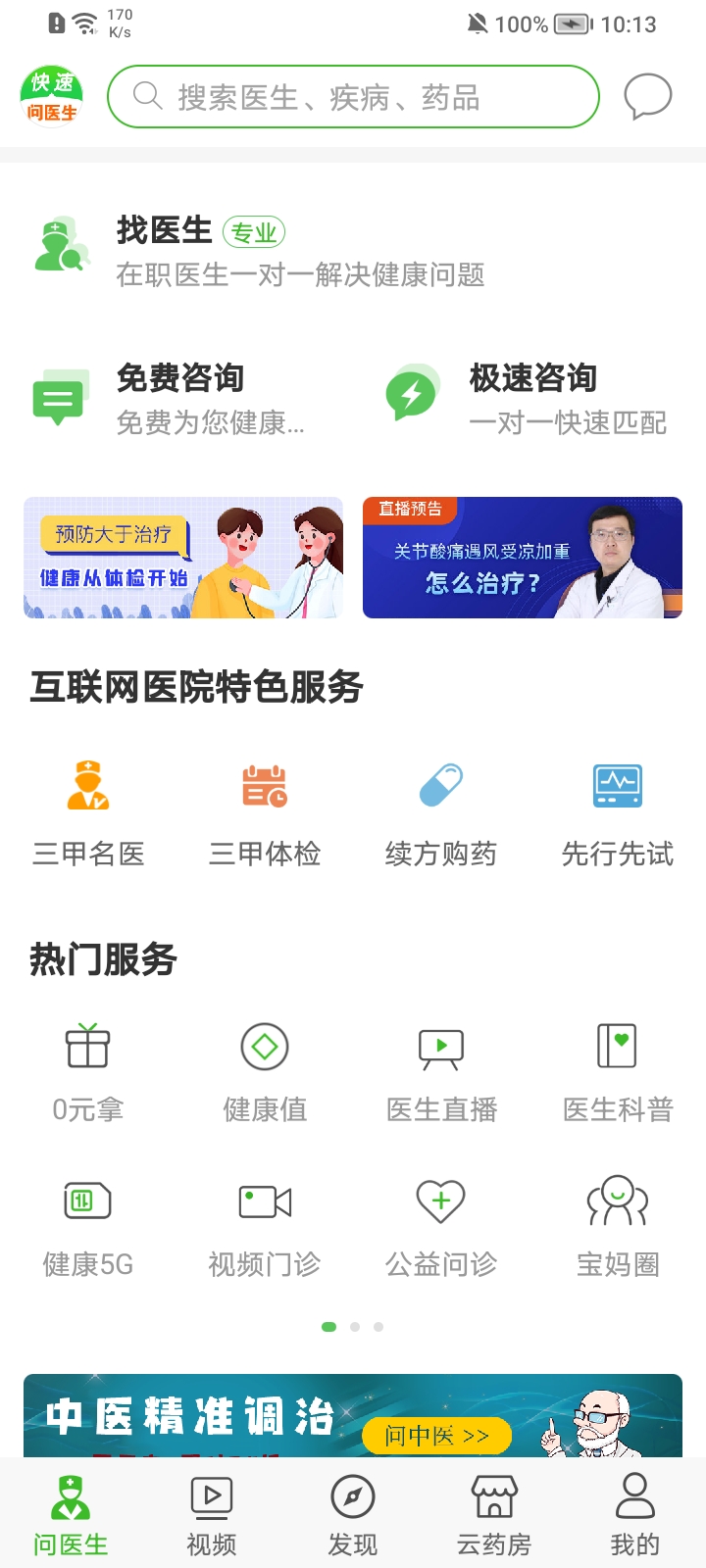Screen dimensions: 706x1568
Task: Select the second carousel pagination dot
Action: click(354, 1326)
